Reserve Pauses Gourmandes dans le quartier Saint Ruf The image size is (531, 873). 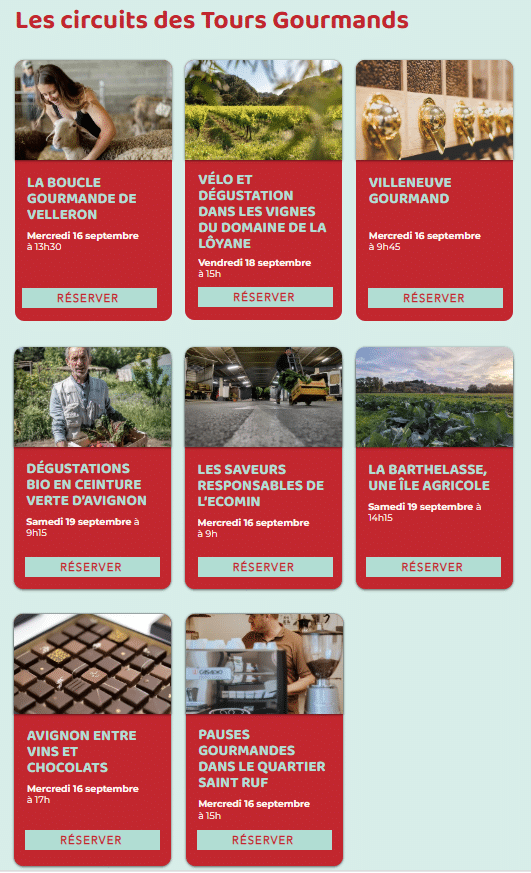click(x=264, y=840)
